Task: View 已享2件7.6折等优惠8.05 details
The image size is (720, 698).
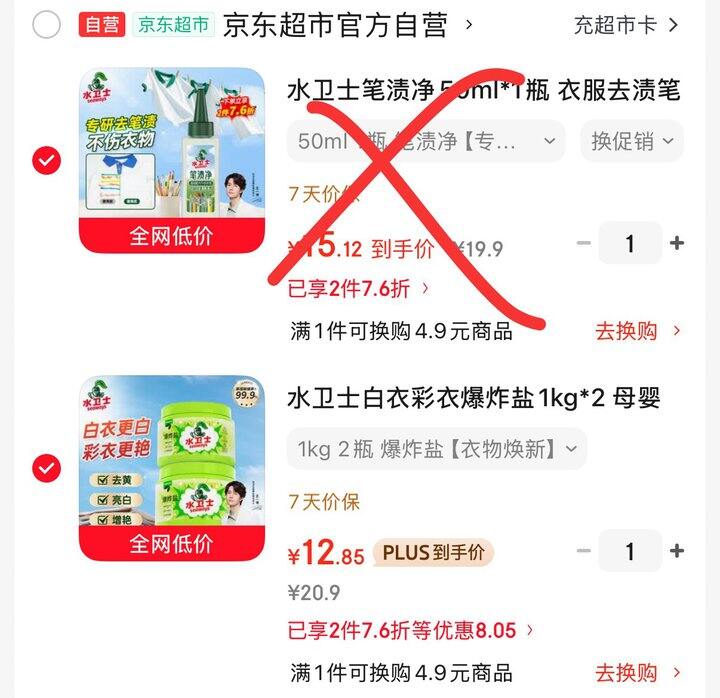Action: 411,630
